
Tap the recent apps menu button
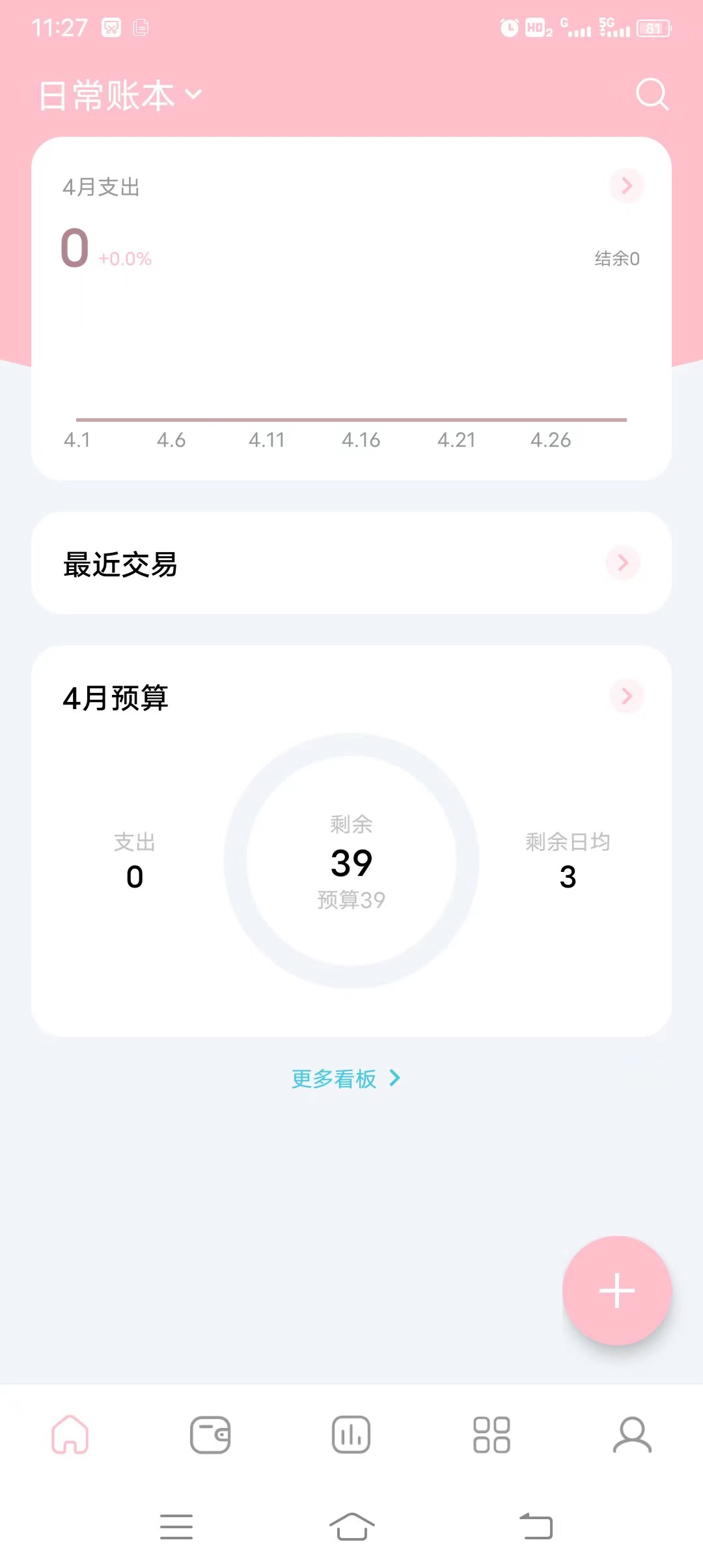[x=176, y=1527]
